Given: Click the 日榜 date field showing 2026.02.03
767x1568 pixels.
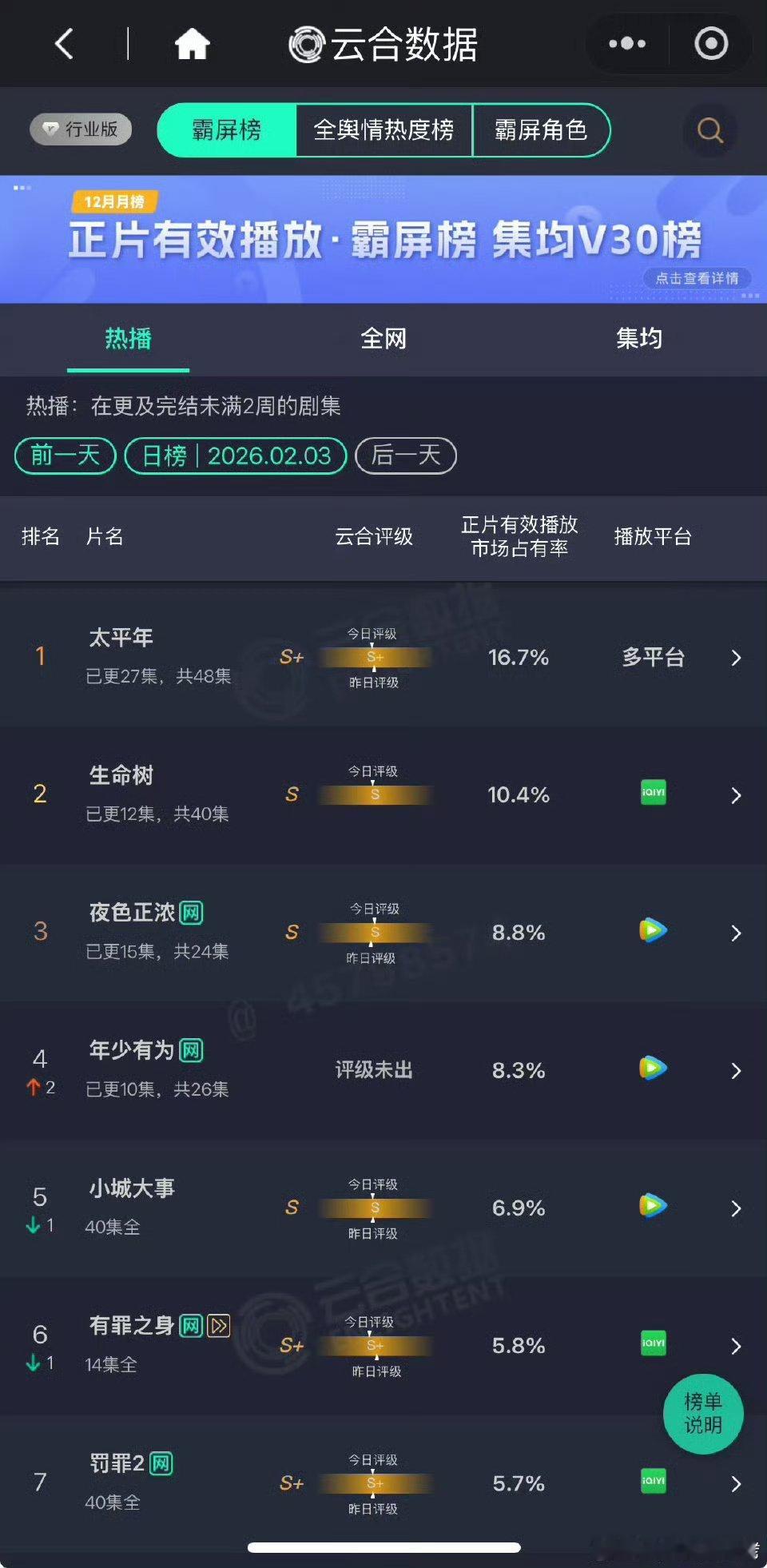Looking at the screenshot, I should pos(234,456).
